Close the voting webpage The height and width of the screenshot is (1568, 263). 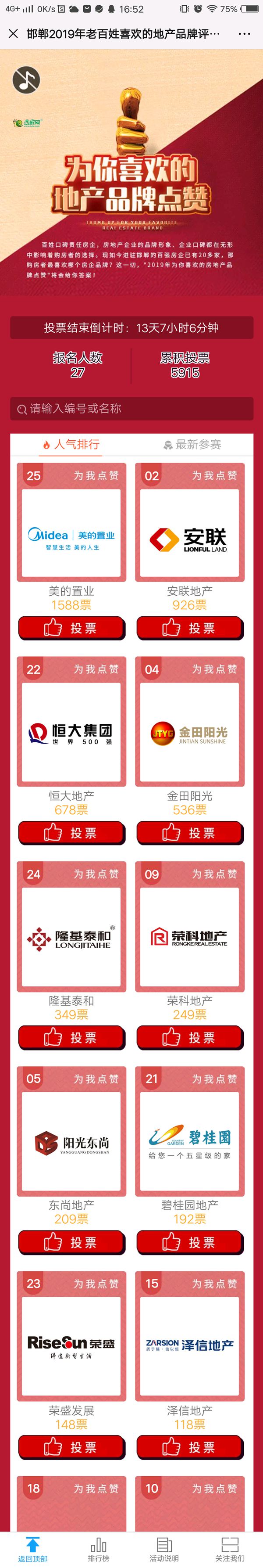click(13, 34)
